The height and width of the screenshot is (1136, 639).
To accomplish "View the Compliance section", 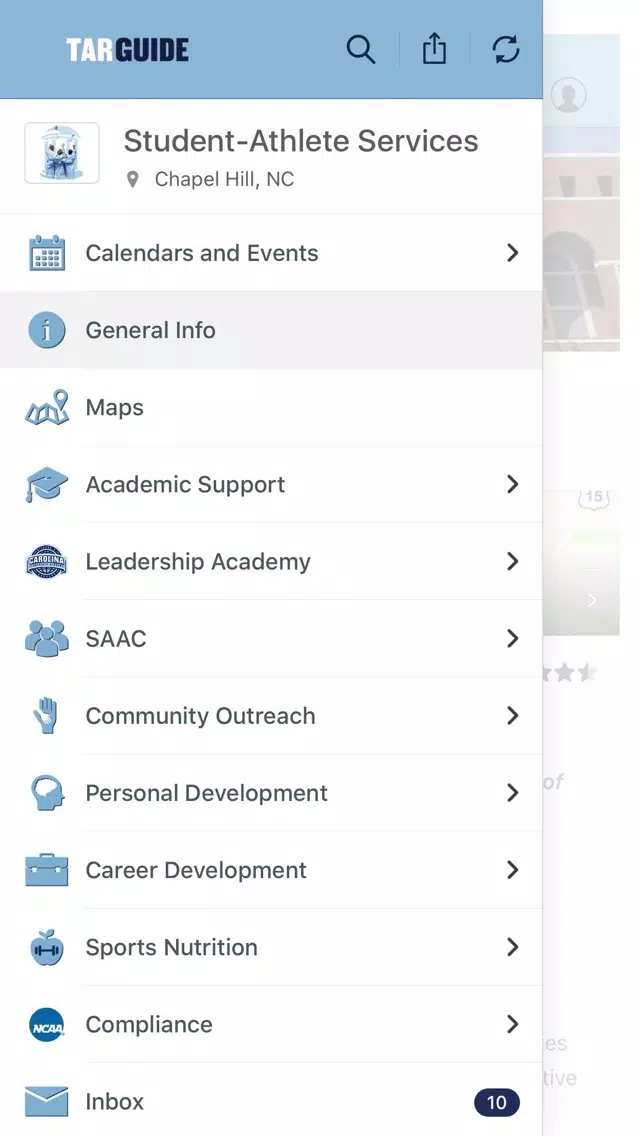I will click(271, 1024).
